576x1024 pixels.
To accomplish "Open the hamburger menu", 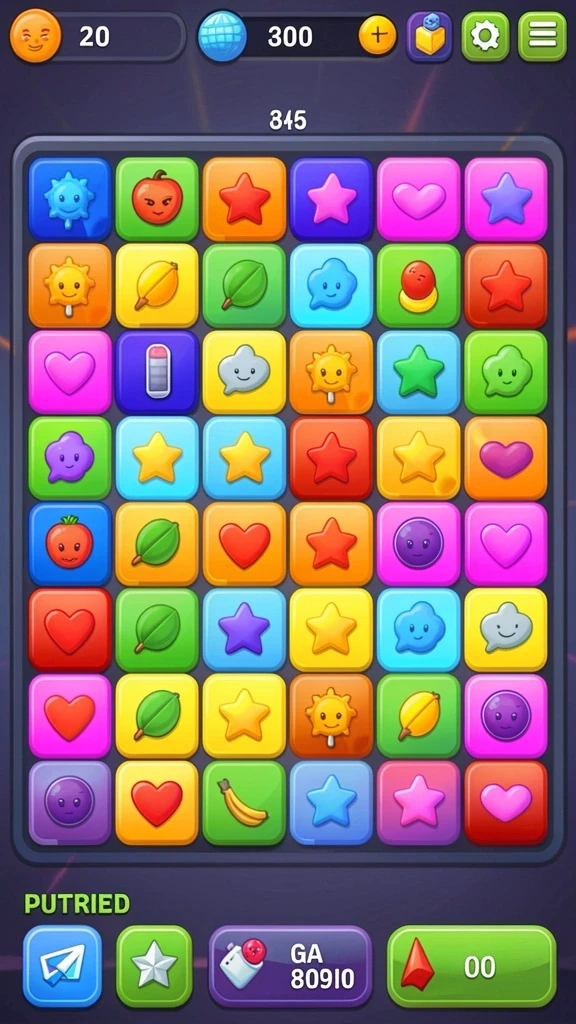I will point(542,36).
